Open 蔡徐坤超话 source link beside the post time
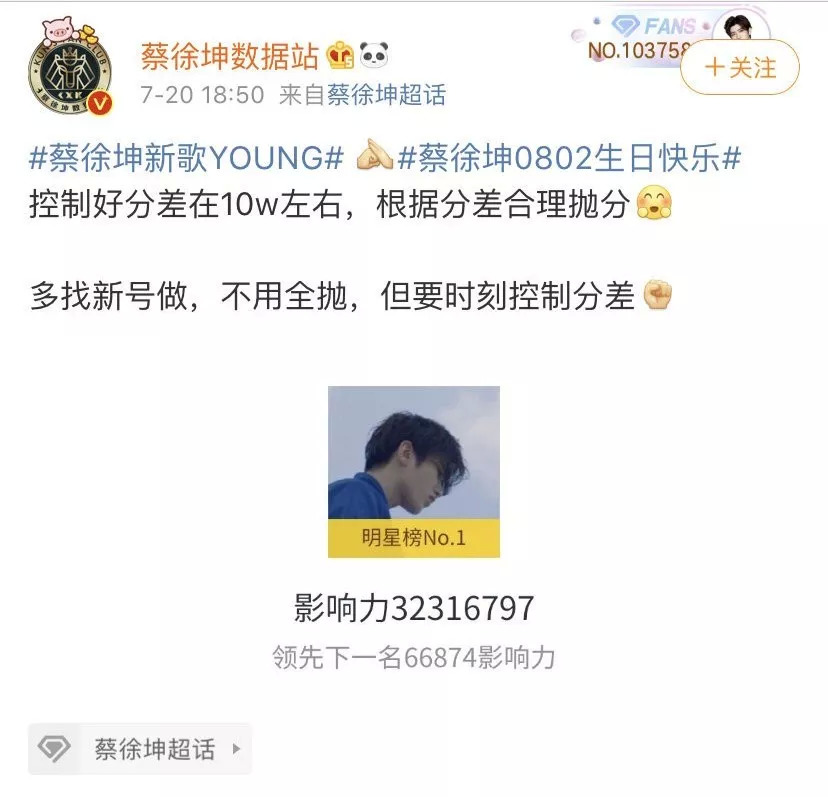Image resolution: width=828 pixels, height=797 pixels. pos(386,95)
